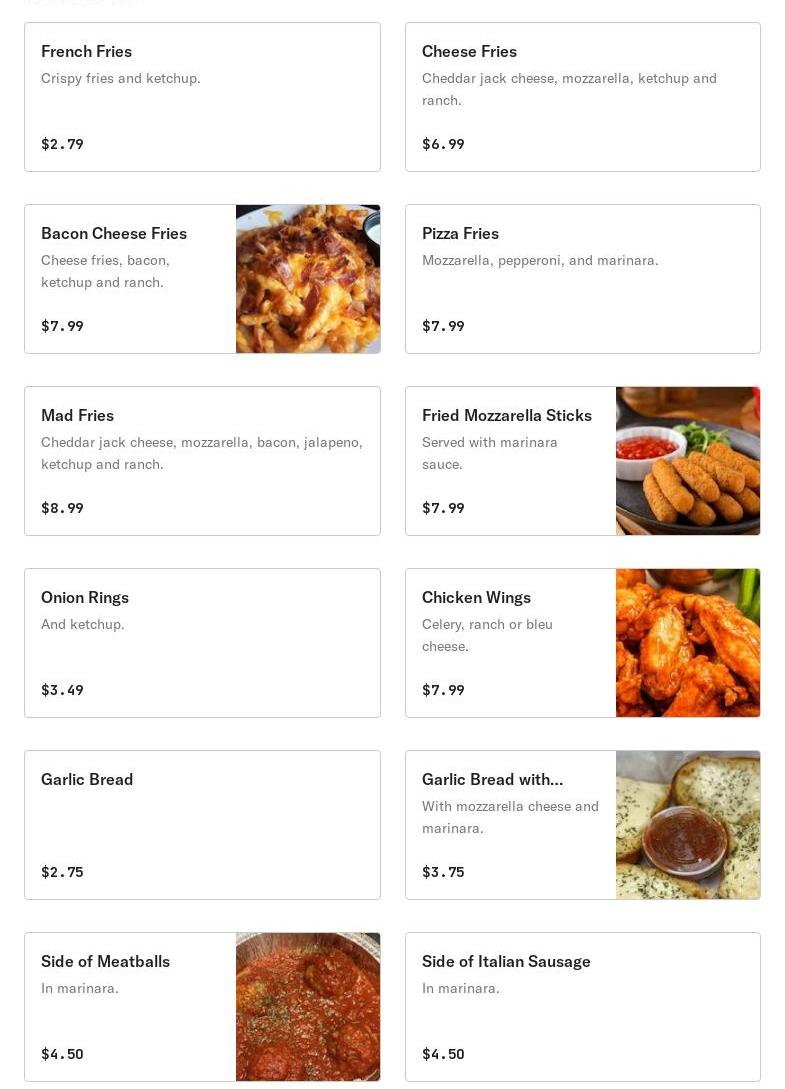The height and width of the screenshot is (1089, 785).
Task: Choose the Pizza Fries item
Action: [582, 279]
